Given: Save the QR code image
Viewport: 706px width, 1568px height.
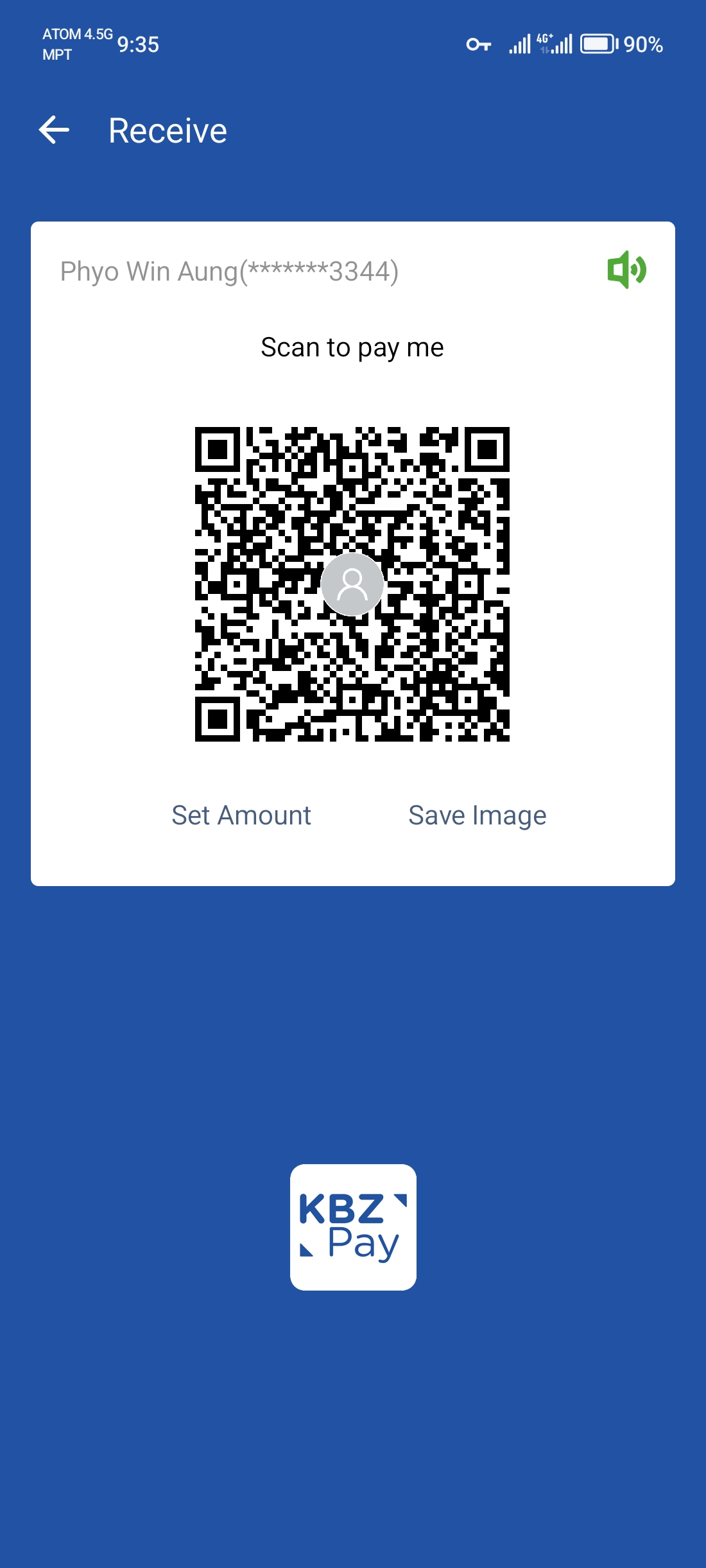Looking at the screenshot, I should 477,815.
